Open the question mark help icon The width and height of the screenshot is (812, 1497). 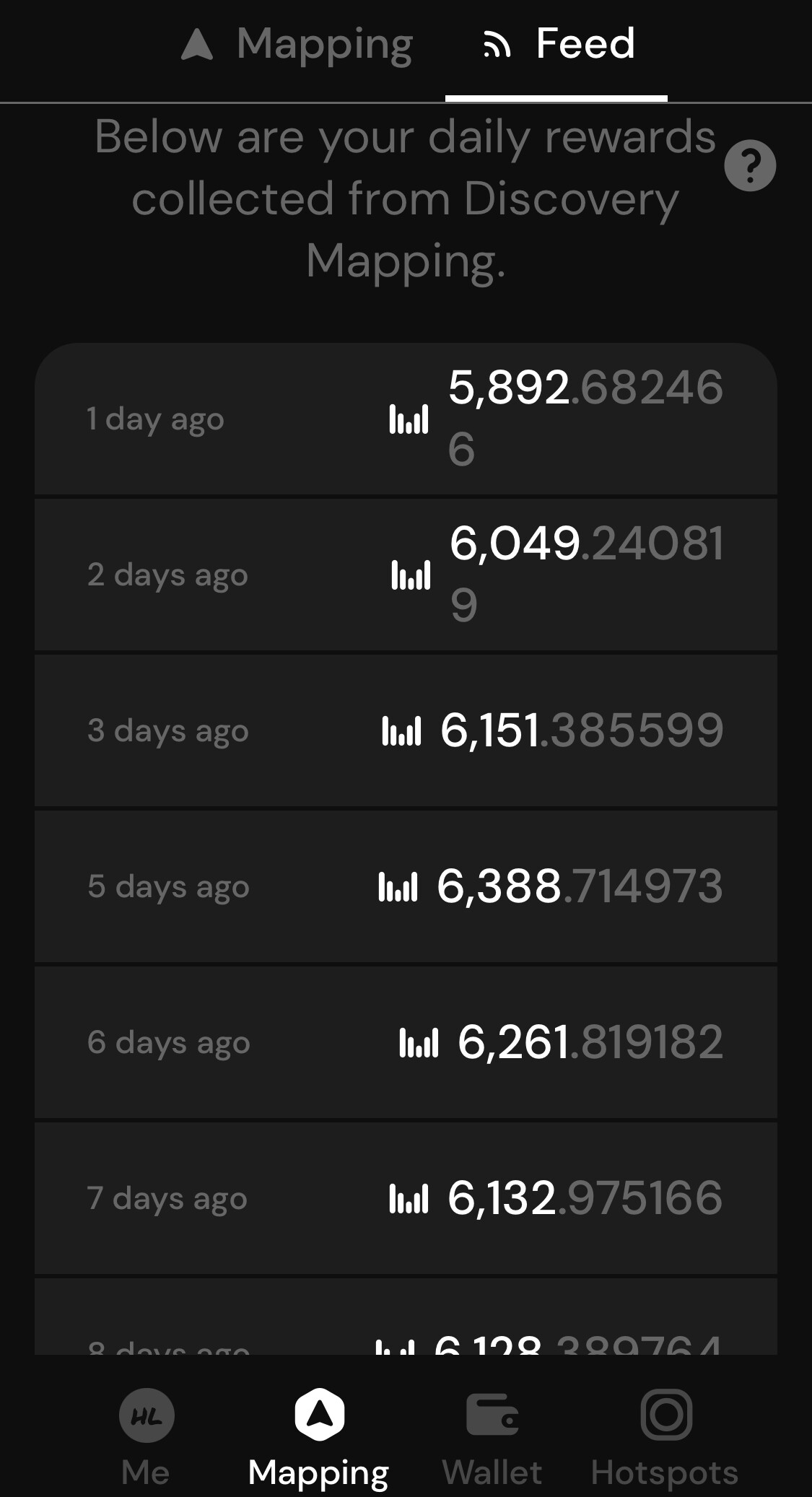[750, 165]
